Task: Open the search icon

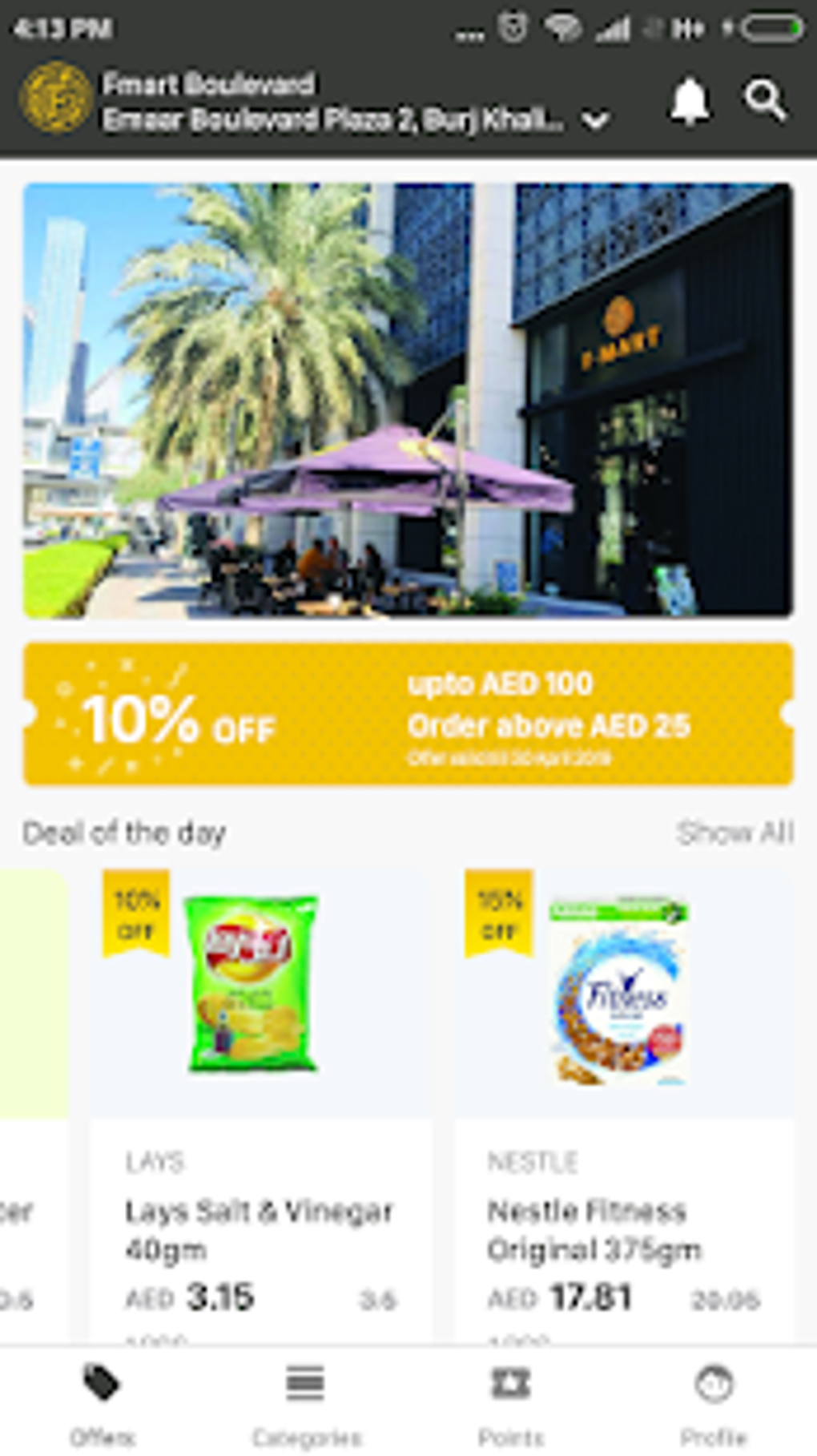Action: [x=765, y=101]
